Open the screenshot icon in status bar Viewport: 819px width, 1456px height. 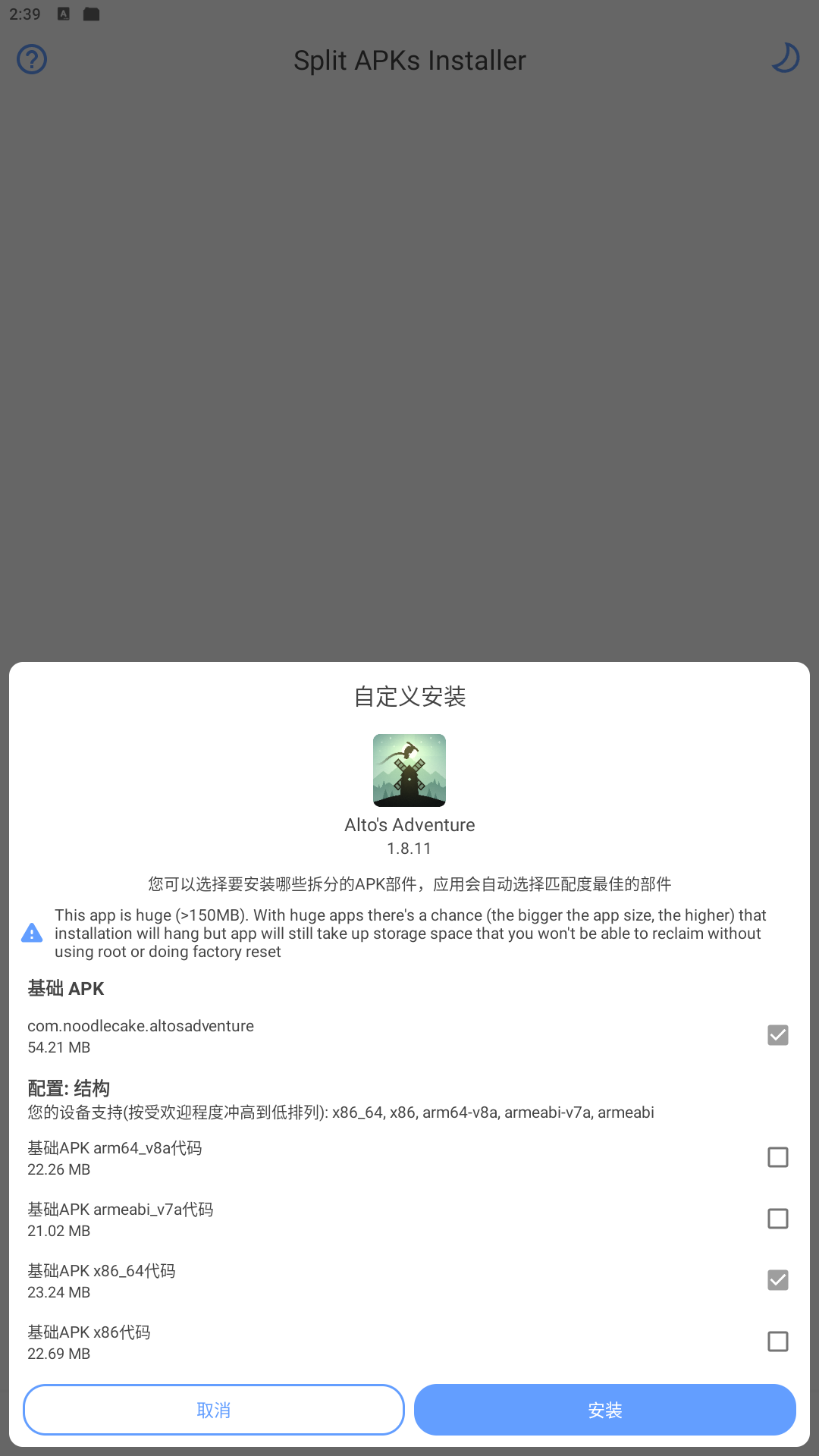tap(62, 13)
